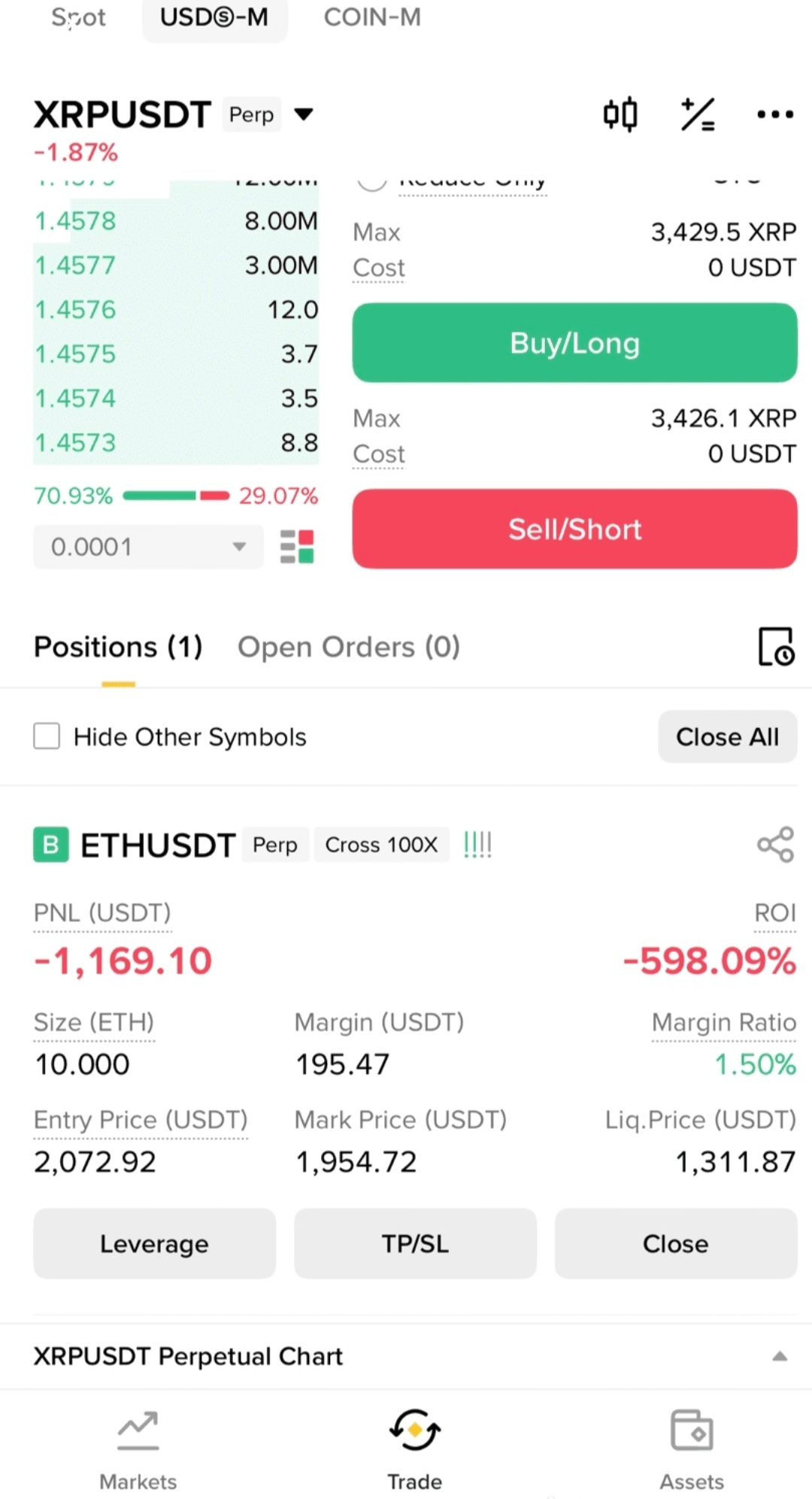Set TP/SL for the ETHUSDT position
This screenshot has width=812, height=1499.
click(415, 1244)
